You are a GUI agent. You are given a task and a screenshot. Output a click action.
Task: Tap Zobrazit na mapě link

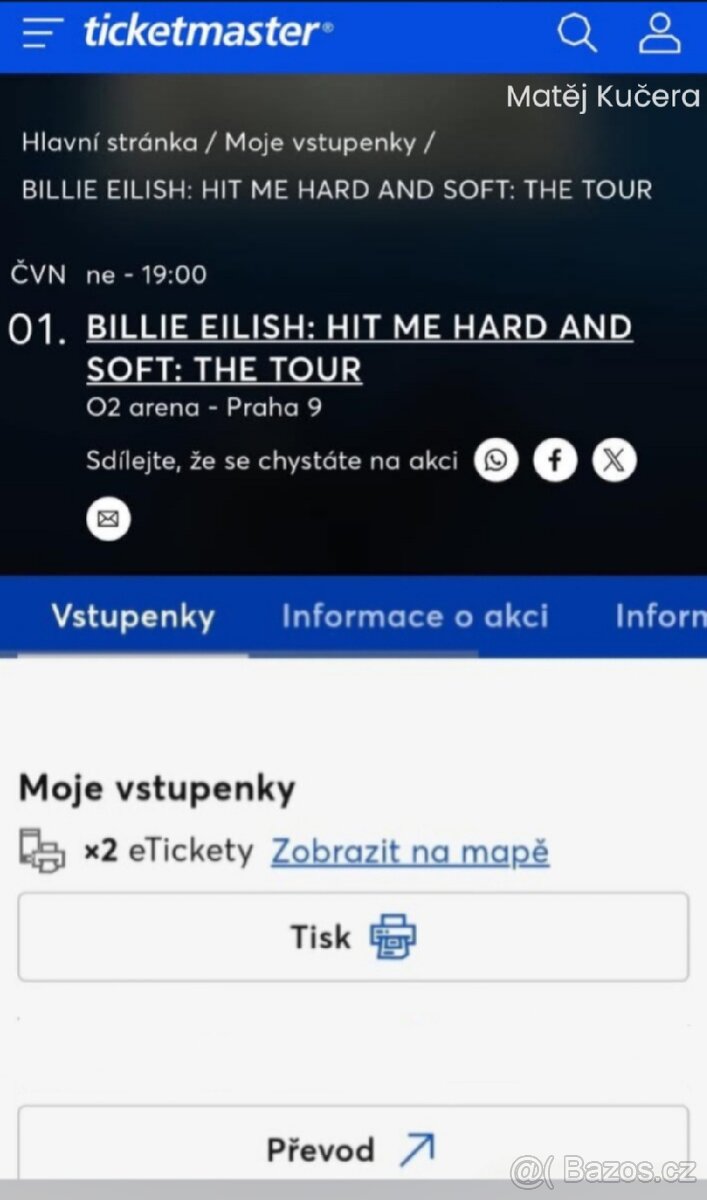point(410,852)
